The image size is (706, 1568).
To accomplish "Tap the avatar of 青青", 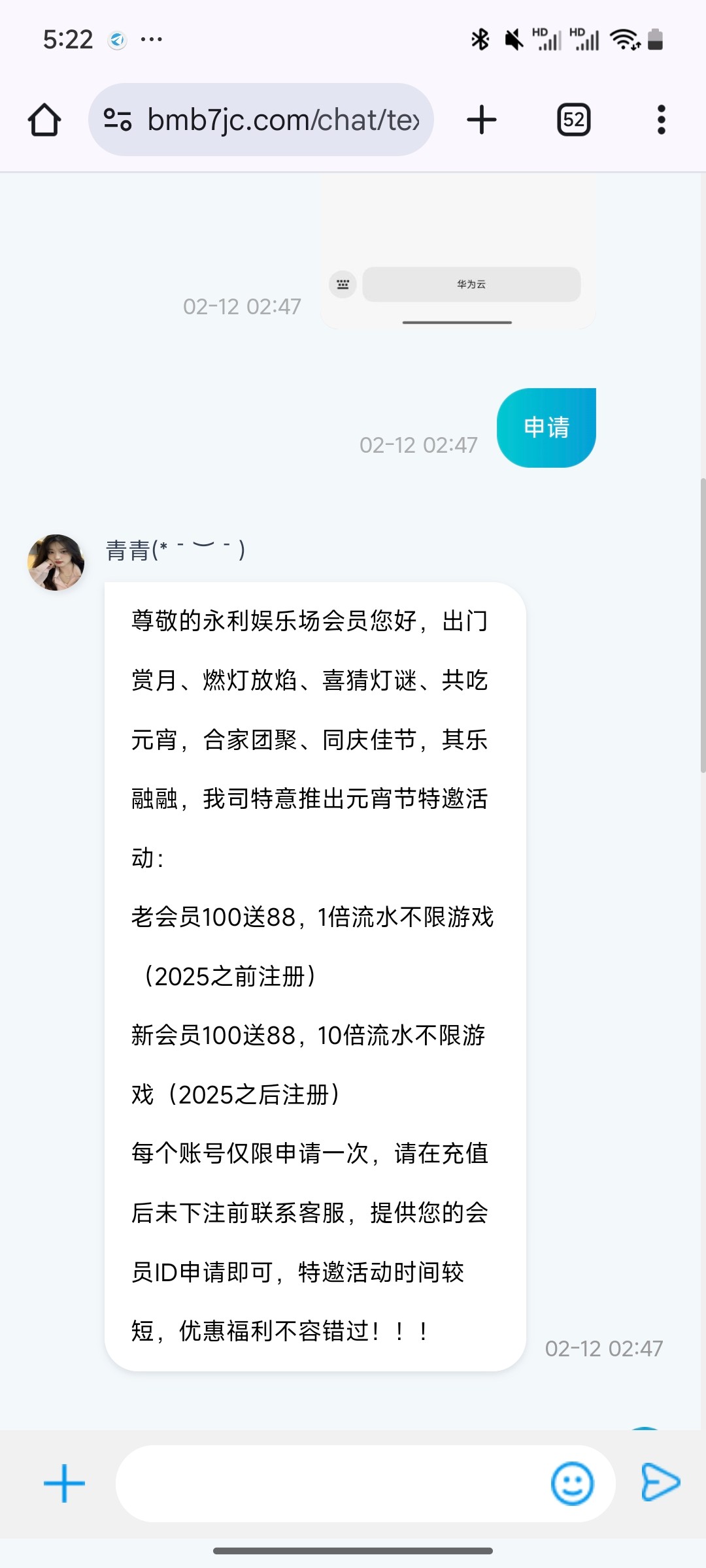I will pyautogui.click(x=56, y=563).
